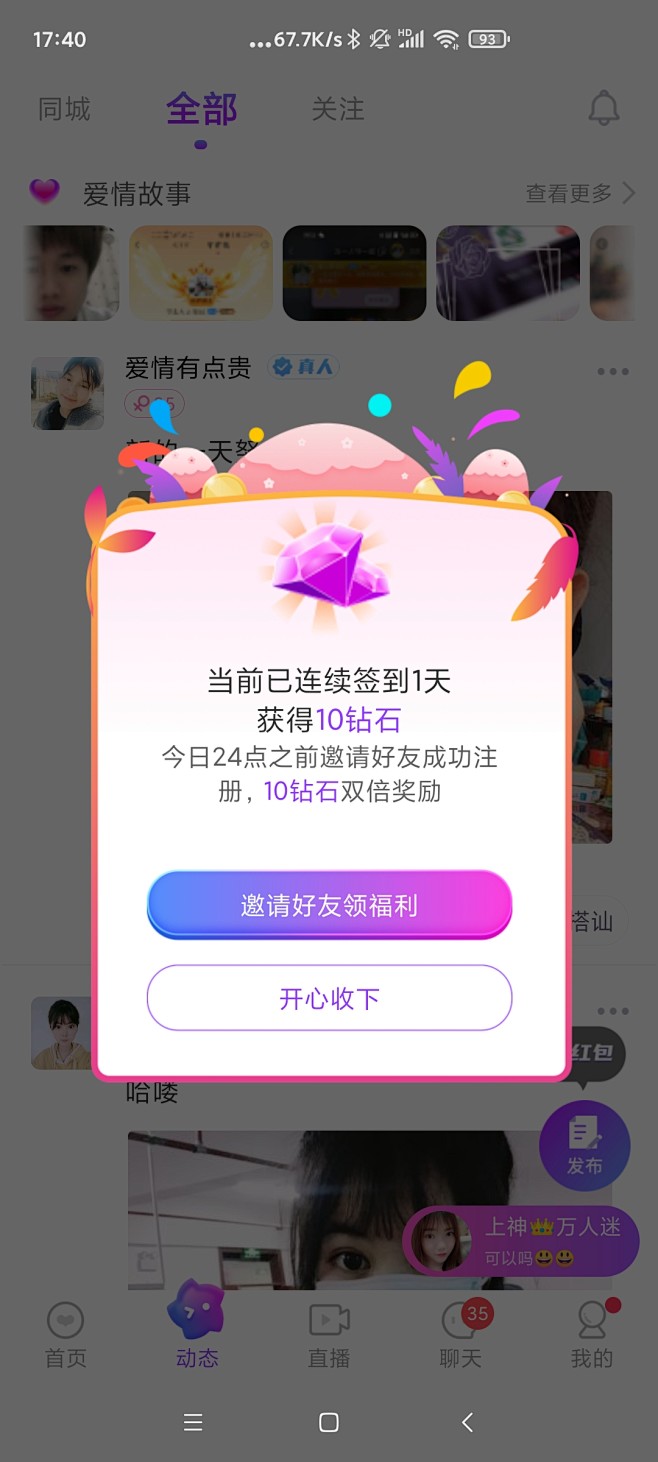Accept the reward with 开心收下
This screenshot has width=658, height=1462.
(x=329, y=998)
